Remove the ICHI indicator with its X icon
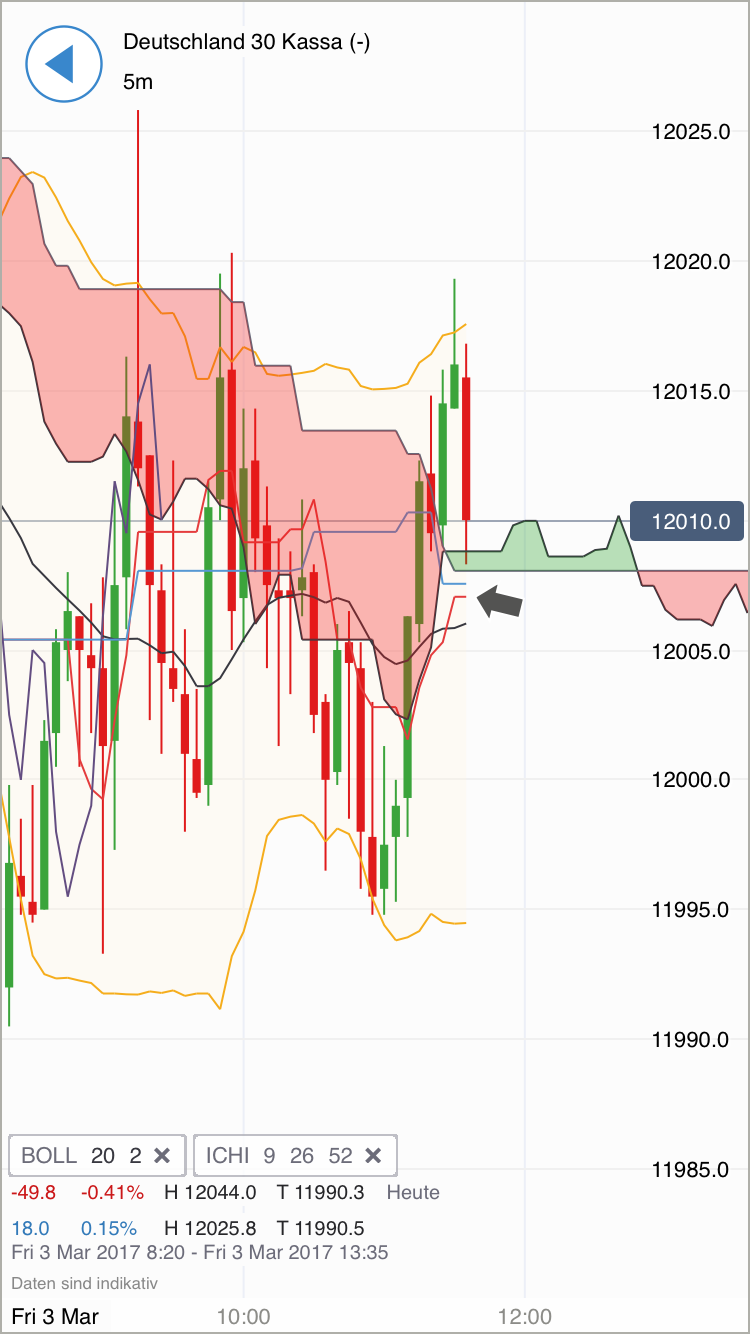This screenshot has height=1334, width=750. pos(373,1155)
